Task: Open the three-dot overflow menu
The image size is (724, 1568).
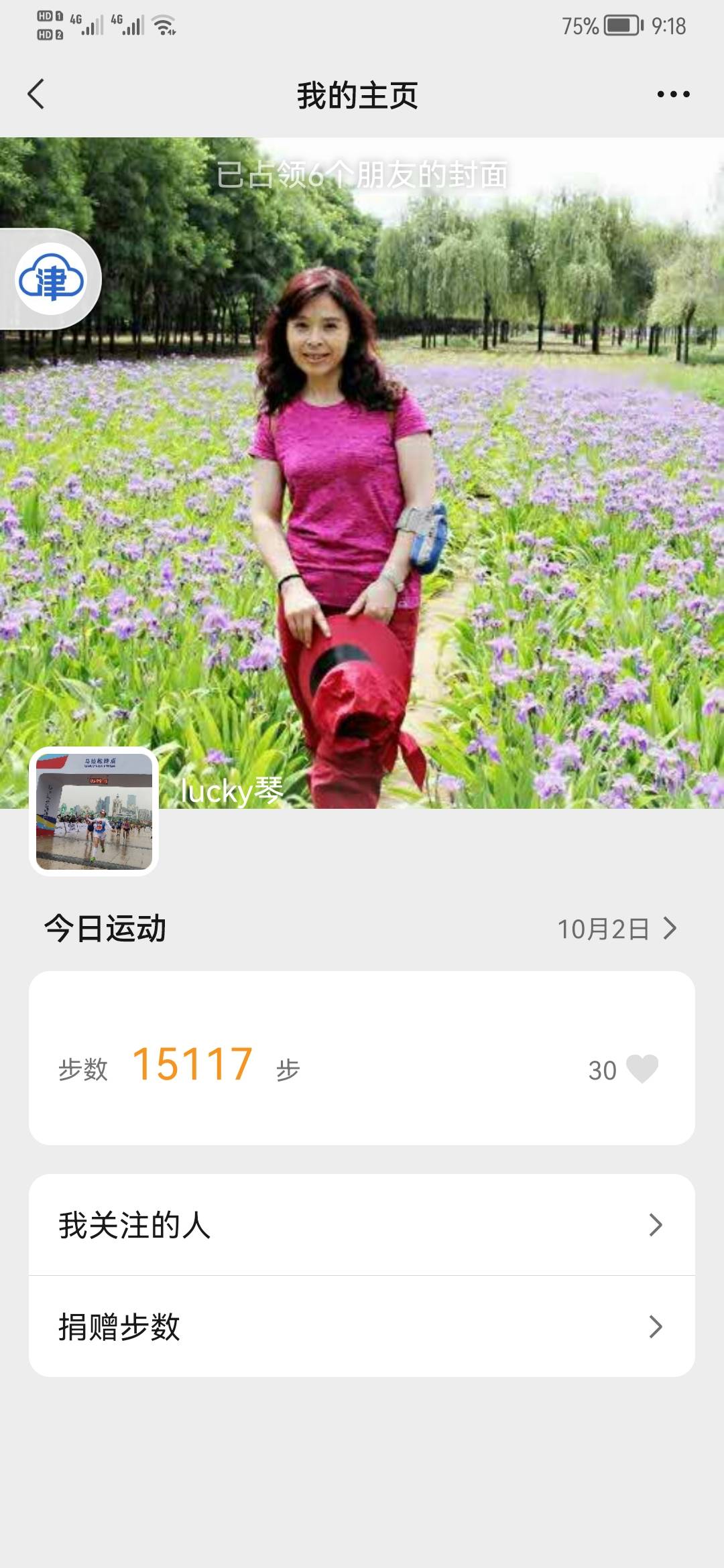Action: 673,94
